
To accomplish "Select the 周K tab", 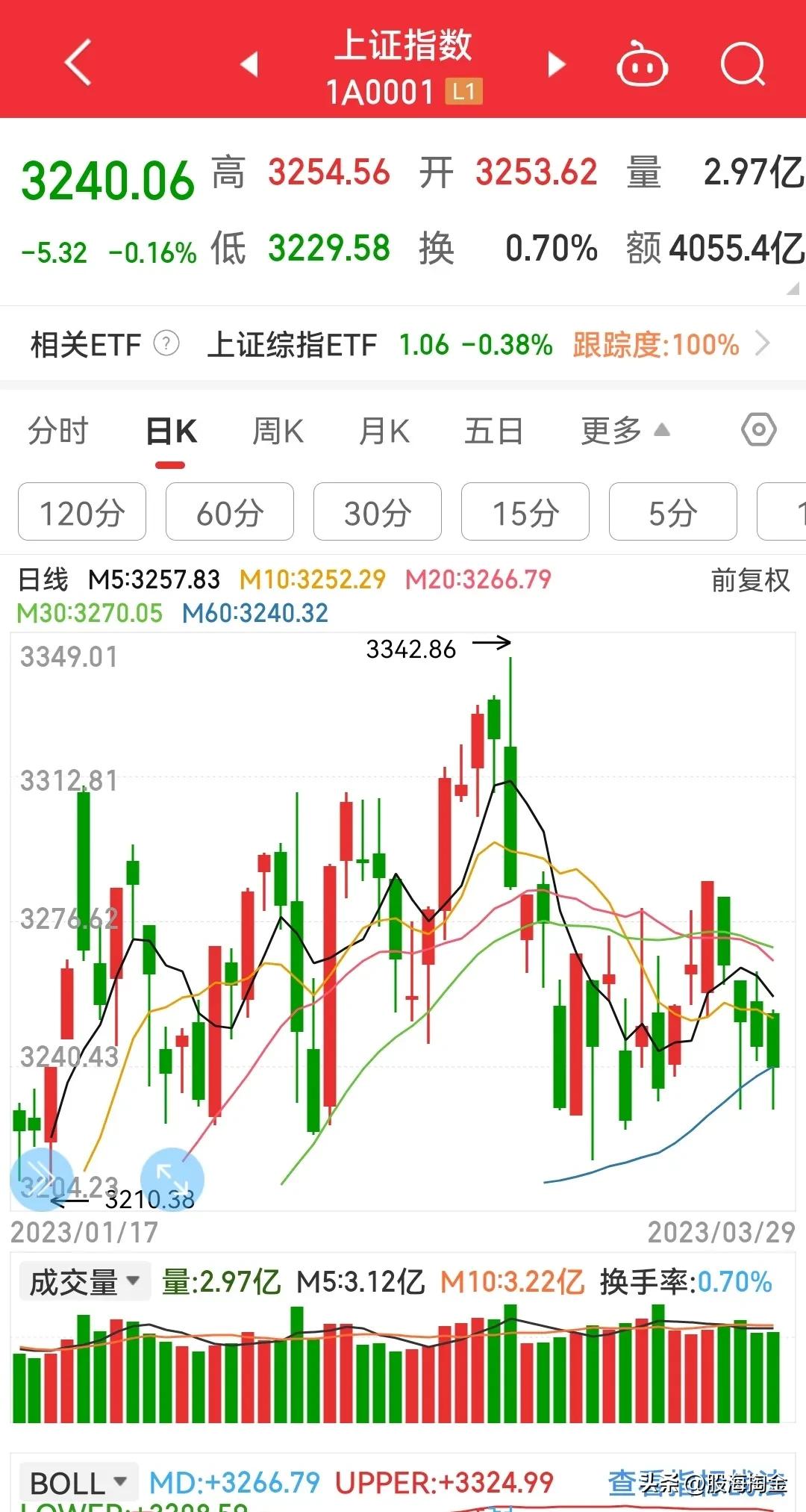I will click(x=278, y=431).
